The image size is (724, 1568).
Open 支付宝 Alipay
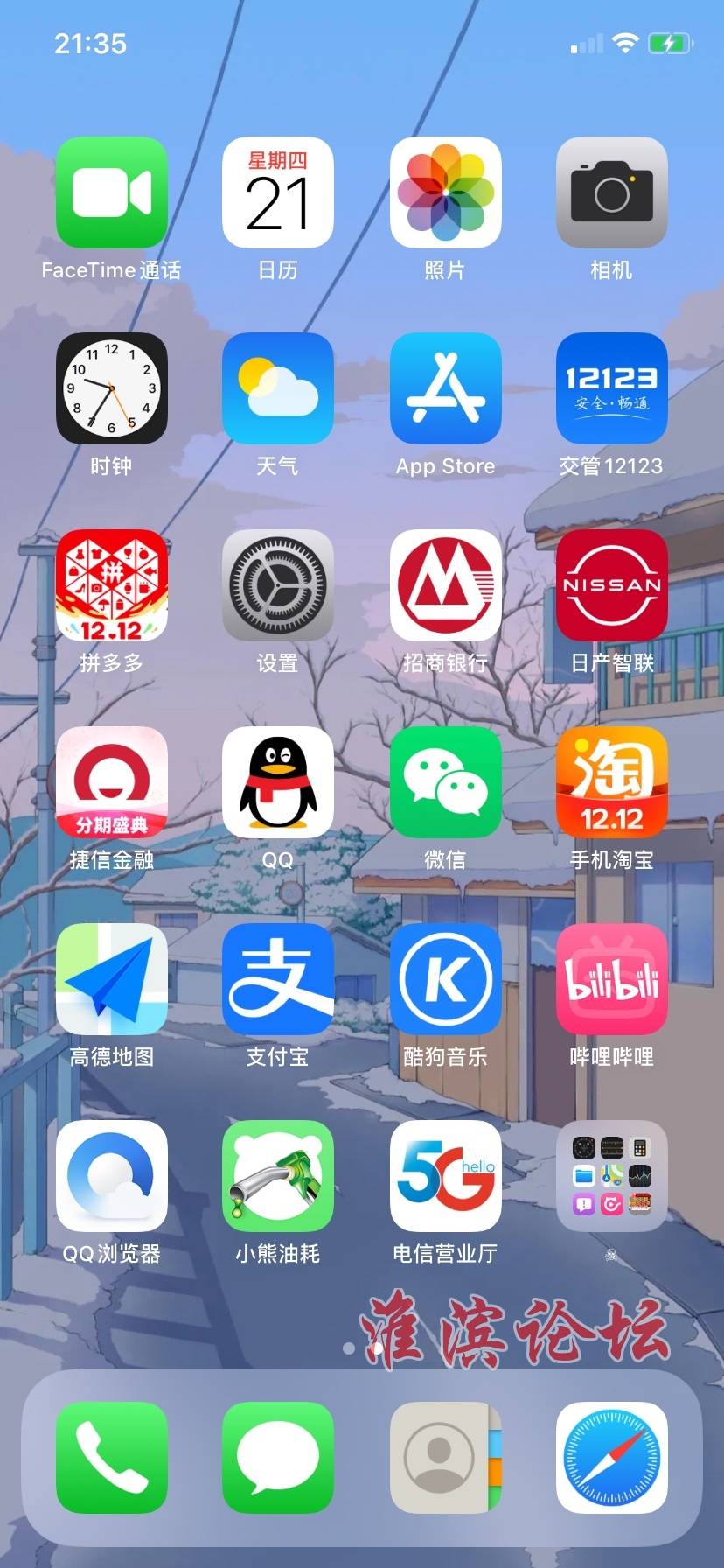(x=278, y=979)
